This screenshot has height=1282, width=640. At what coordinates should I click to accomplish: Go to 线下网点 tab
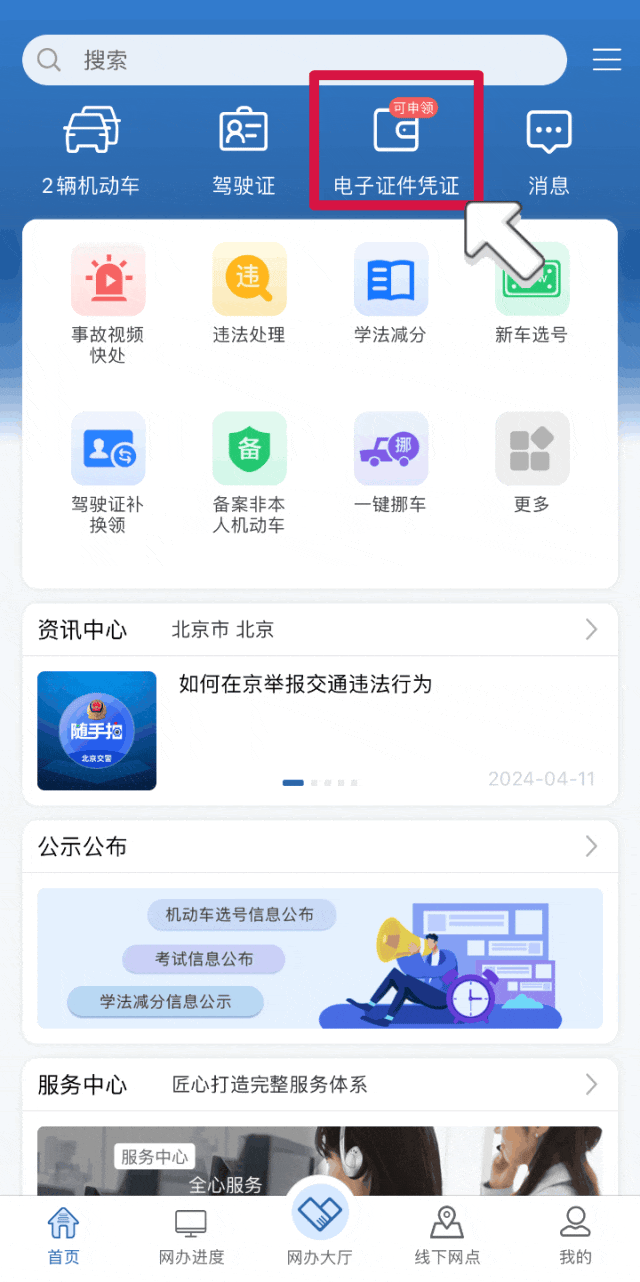(x=447, y=1236)
